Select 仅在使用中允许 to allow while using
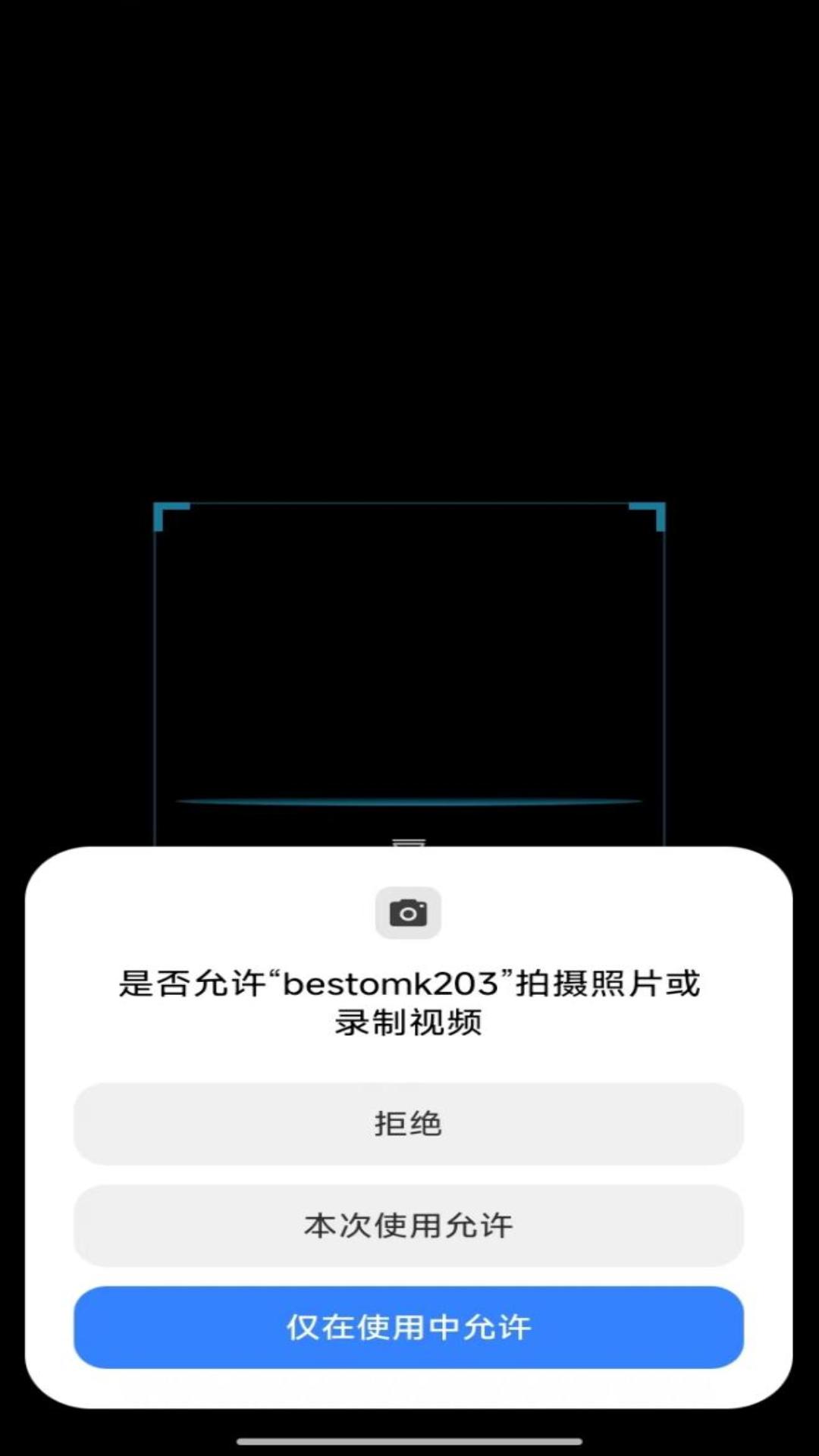 [x=408, y=1327]
